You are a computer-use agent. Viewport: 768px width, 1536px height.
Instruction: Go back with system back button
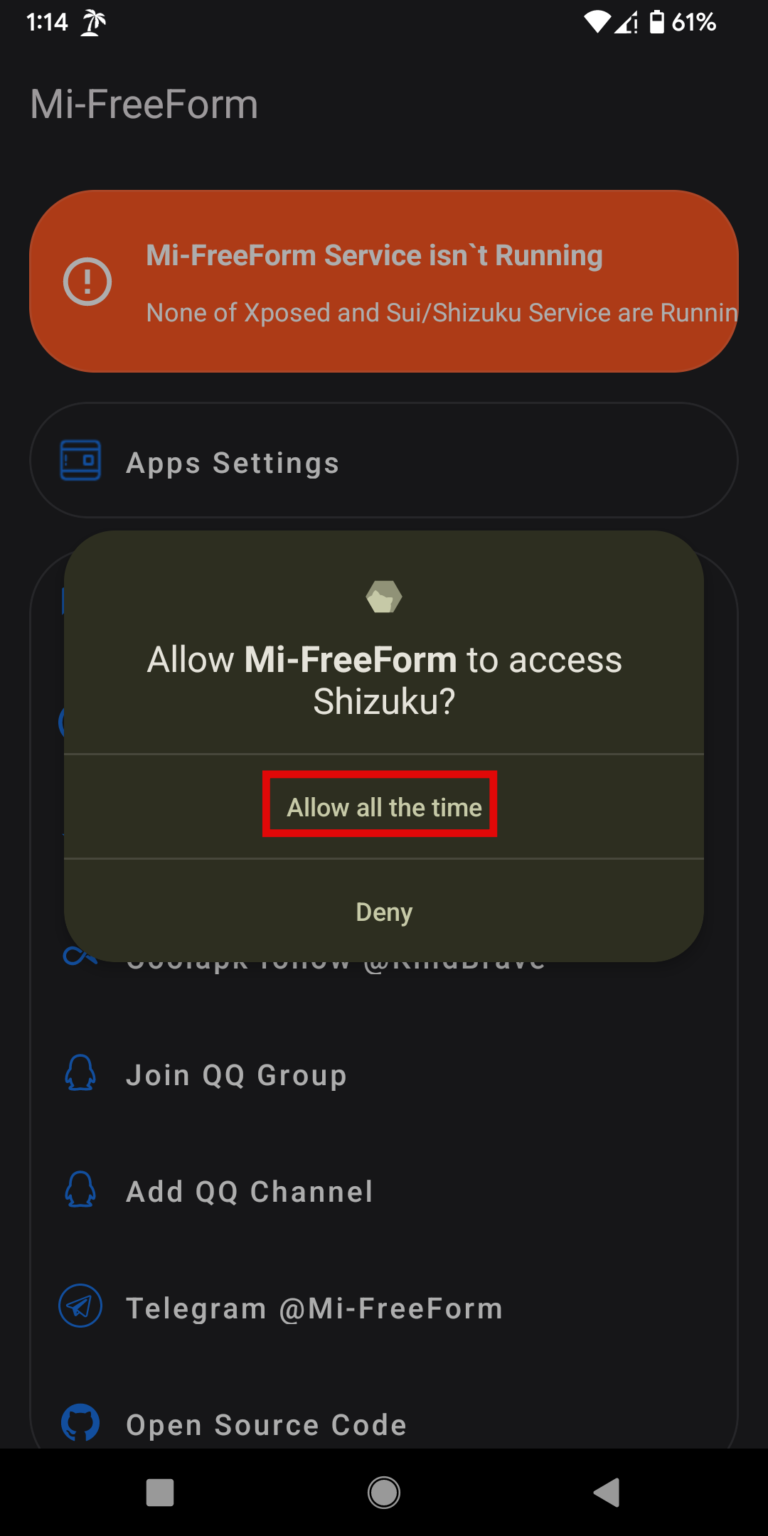[x=606, y=1493]
